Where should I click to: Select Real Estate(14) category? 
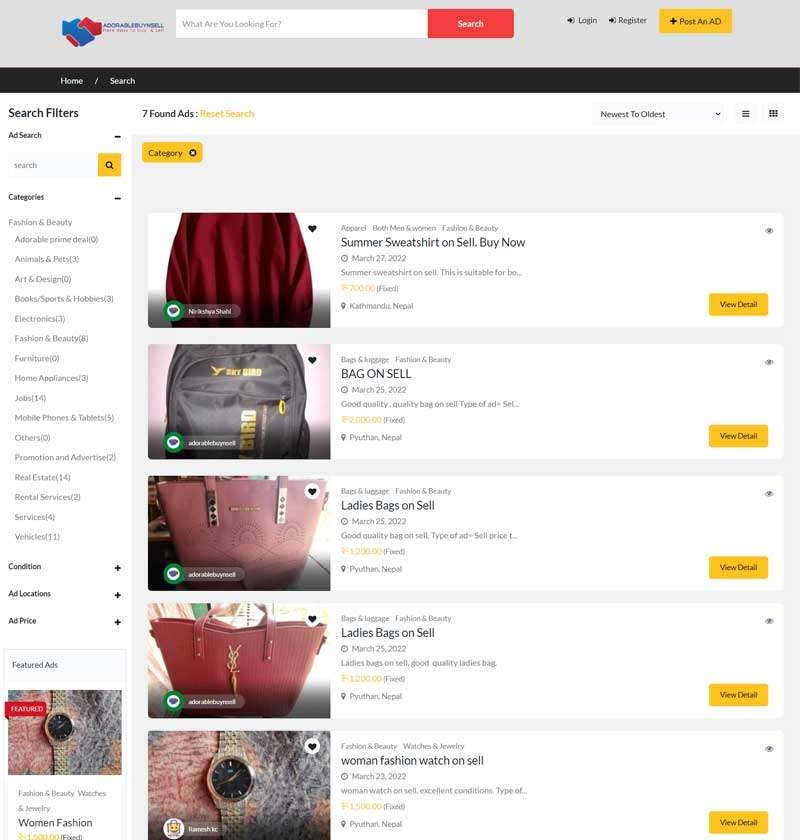click(42, 477)
